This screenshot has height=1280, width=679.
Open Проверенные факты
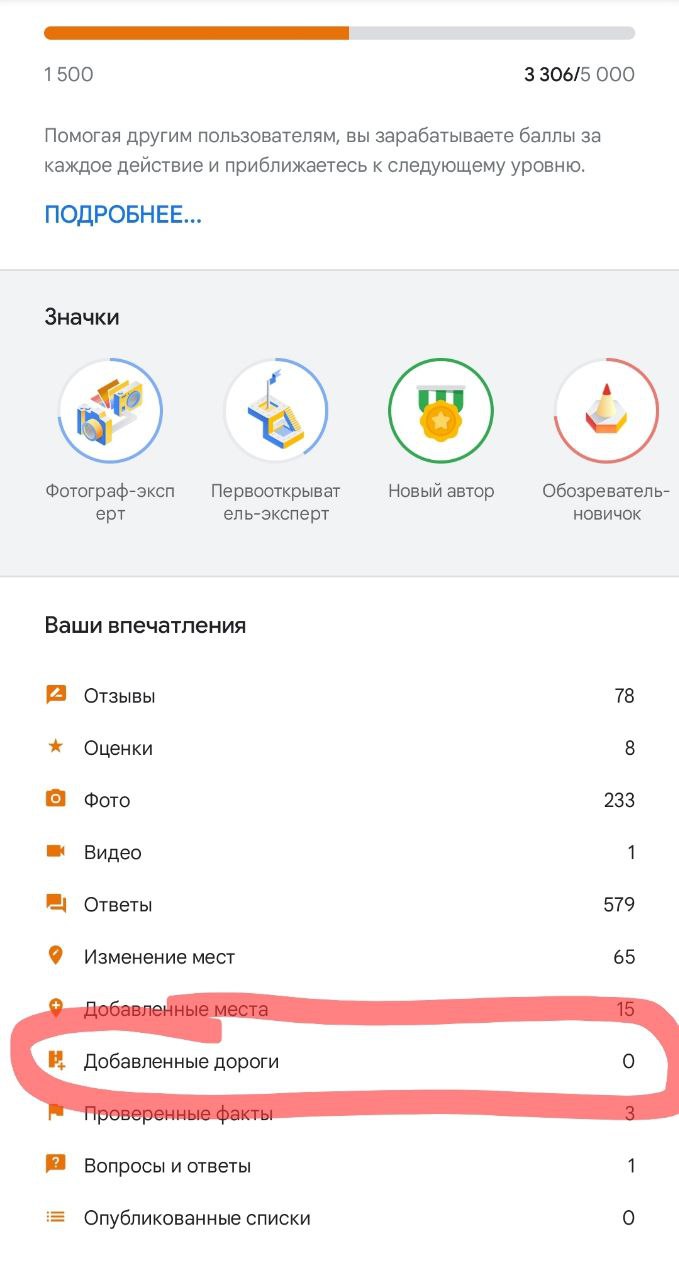340,1113
